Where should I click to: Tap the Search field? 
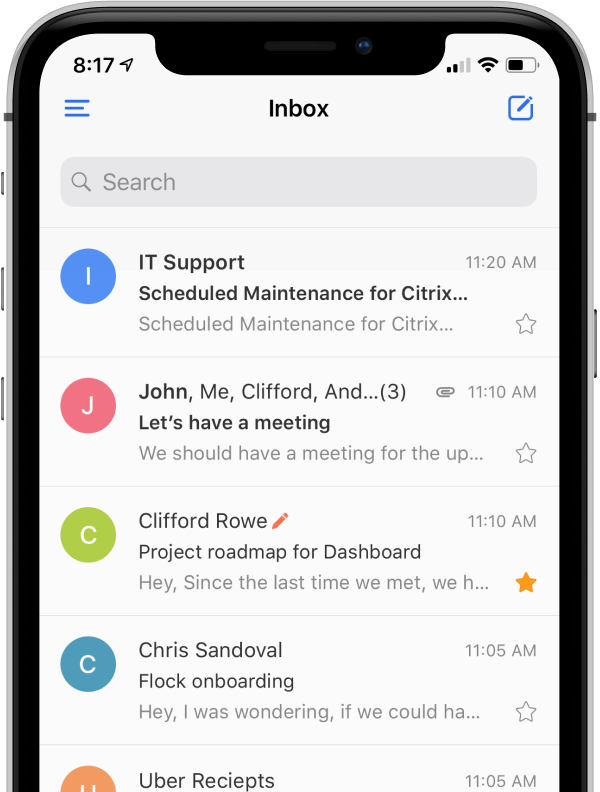click(x=298, y=182)
